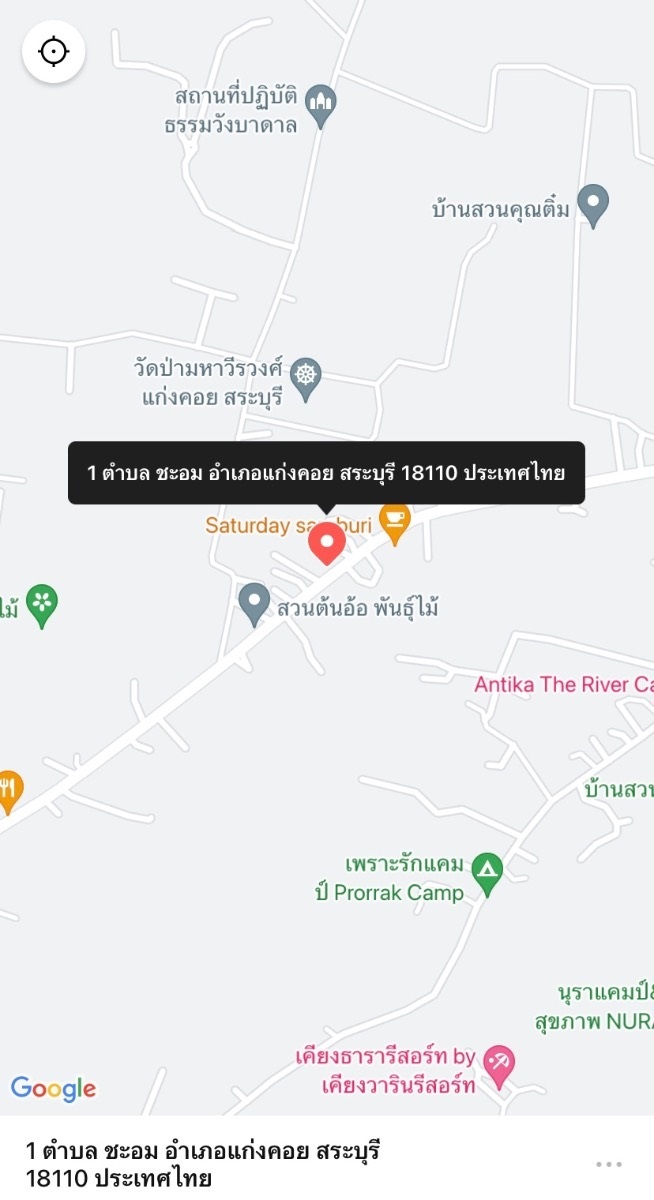
Task: Tap the red location pin
Action: tap(327, 542)
